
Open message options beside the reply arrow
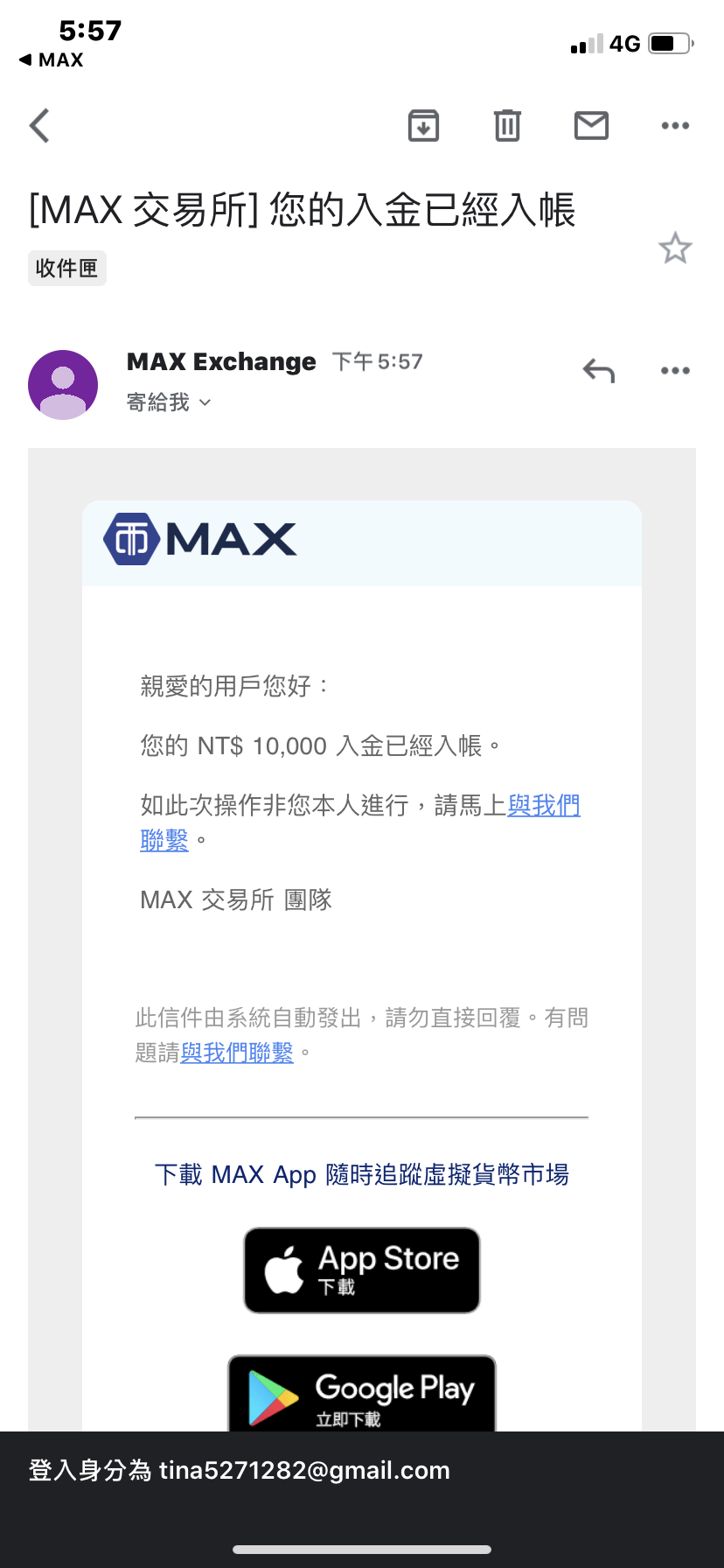(675, 371)
